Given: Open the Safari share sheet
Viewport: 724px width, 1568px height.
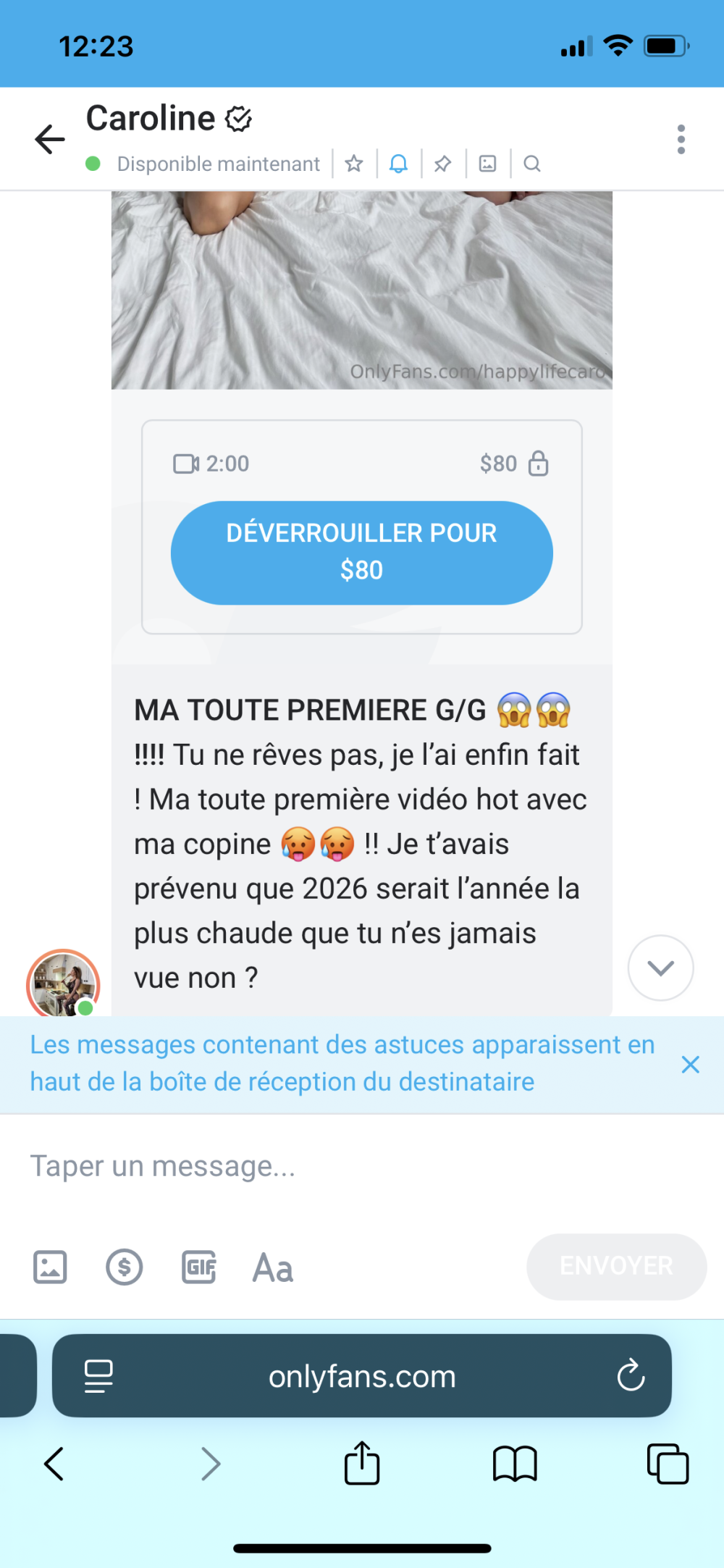Looking at the screenshot, I should pos(362,1464).
